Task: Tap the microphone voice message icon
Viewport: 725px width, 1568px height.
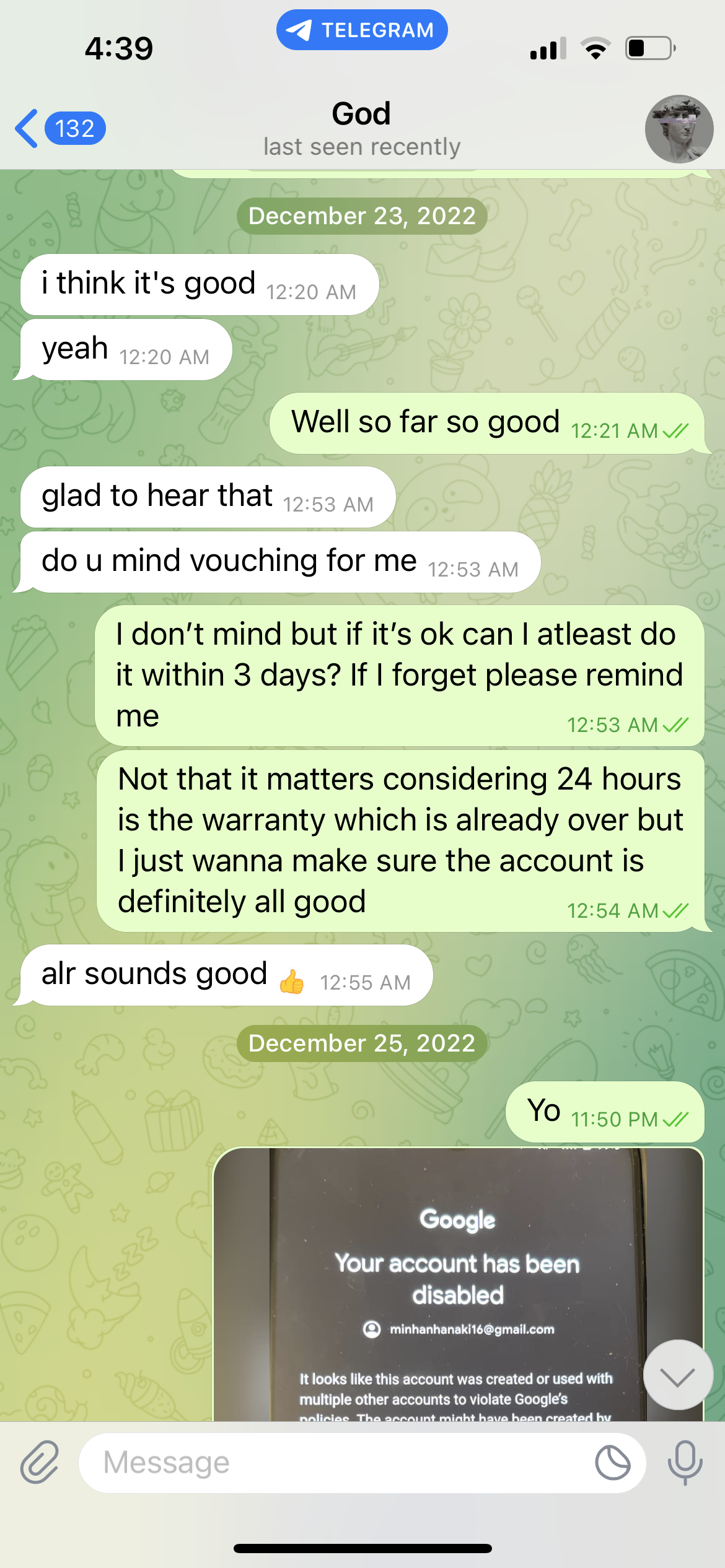Action: (x=685, y=1463)
